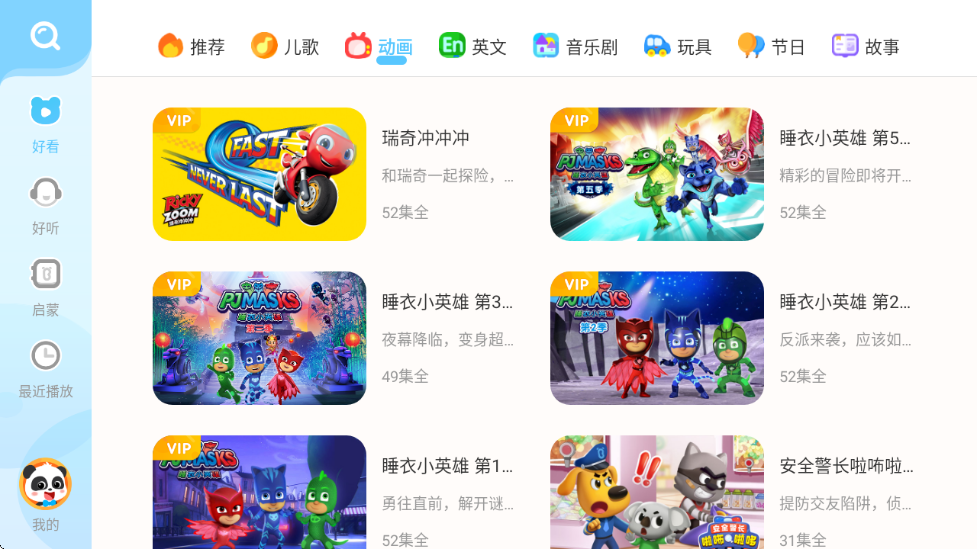Image resolution: width=977 pixels, height=549 pixels.
Task: Open the 安全警长啦咘啦 cartoon
Action: click(657, 492)
